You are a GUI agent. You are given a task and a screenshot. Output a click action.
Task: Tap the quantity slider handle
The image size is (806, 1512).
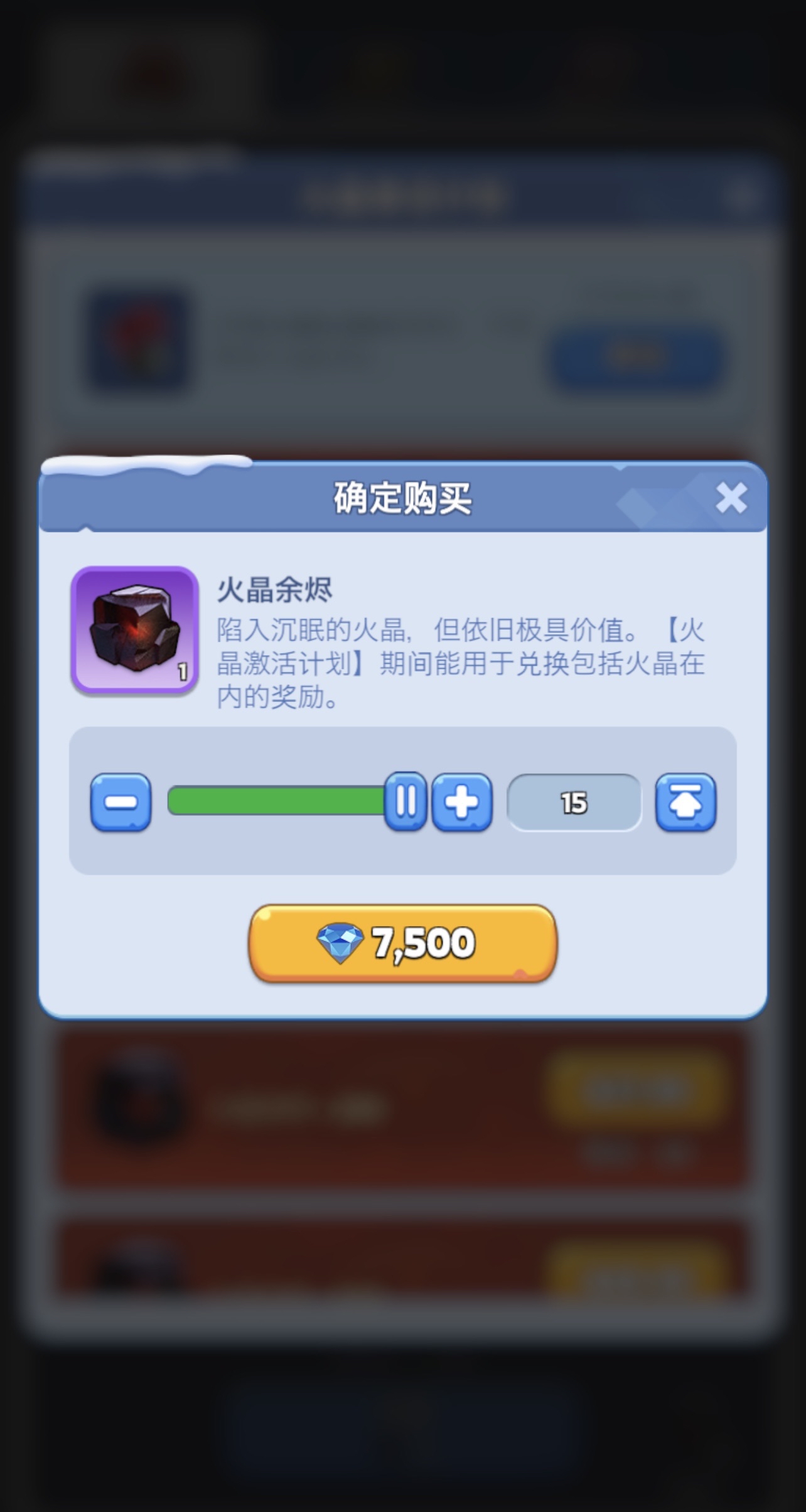point(406,801)
